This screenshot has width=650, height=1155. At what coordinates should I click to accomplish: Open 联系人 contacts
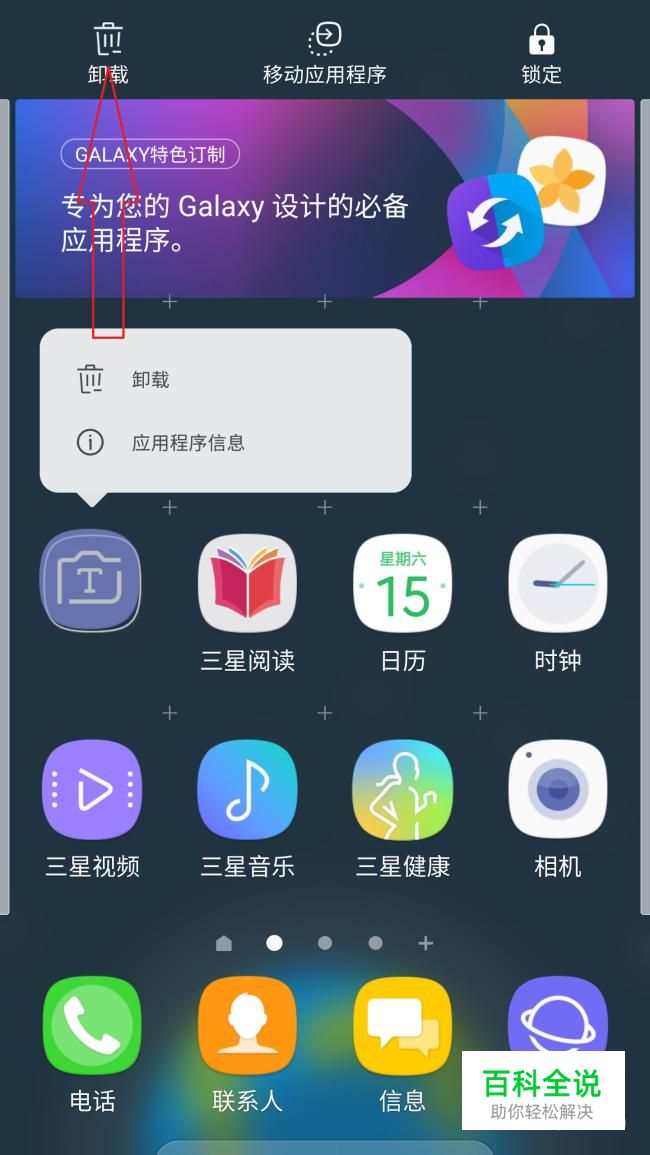[247, 1025]
